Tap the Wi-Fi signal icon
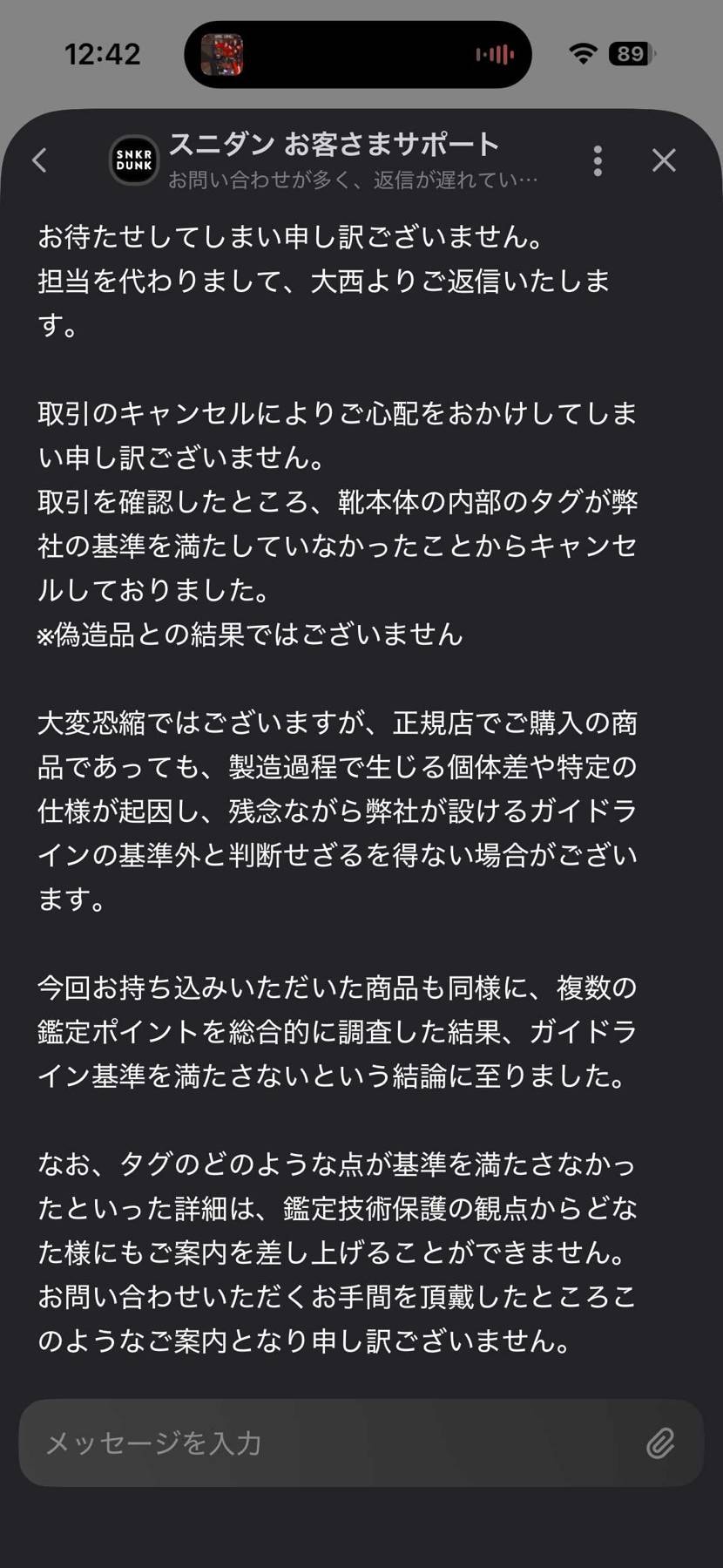Image resolution: width=723 pixels, height=1568 pixels. tap(582, 54)
